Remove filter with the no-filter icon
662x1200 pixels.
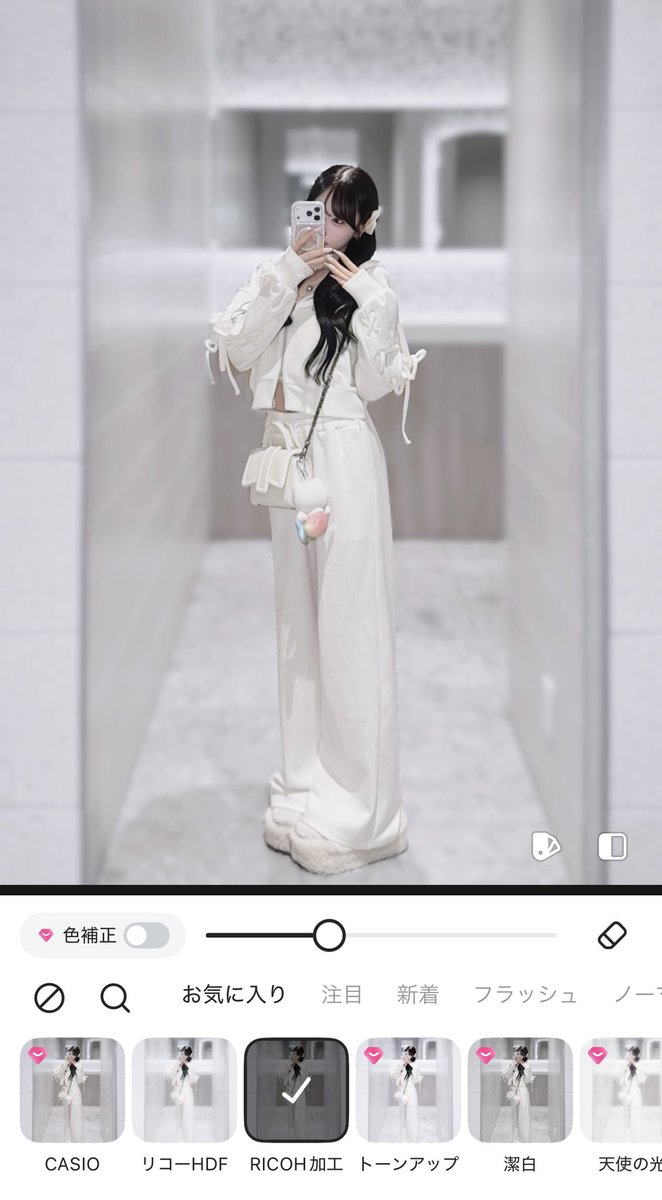pos(49,997)
